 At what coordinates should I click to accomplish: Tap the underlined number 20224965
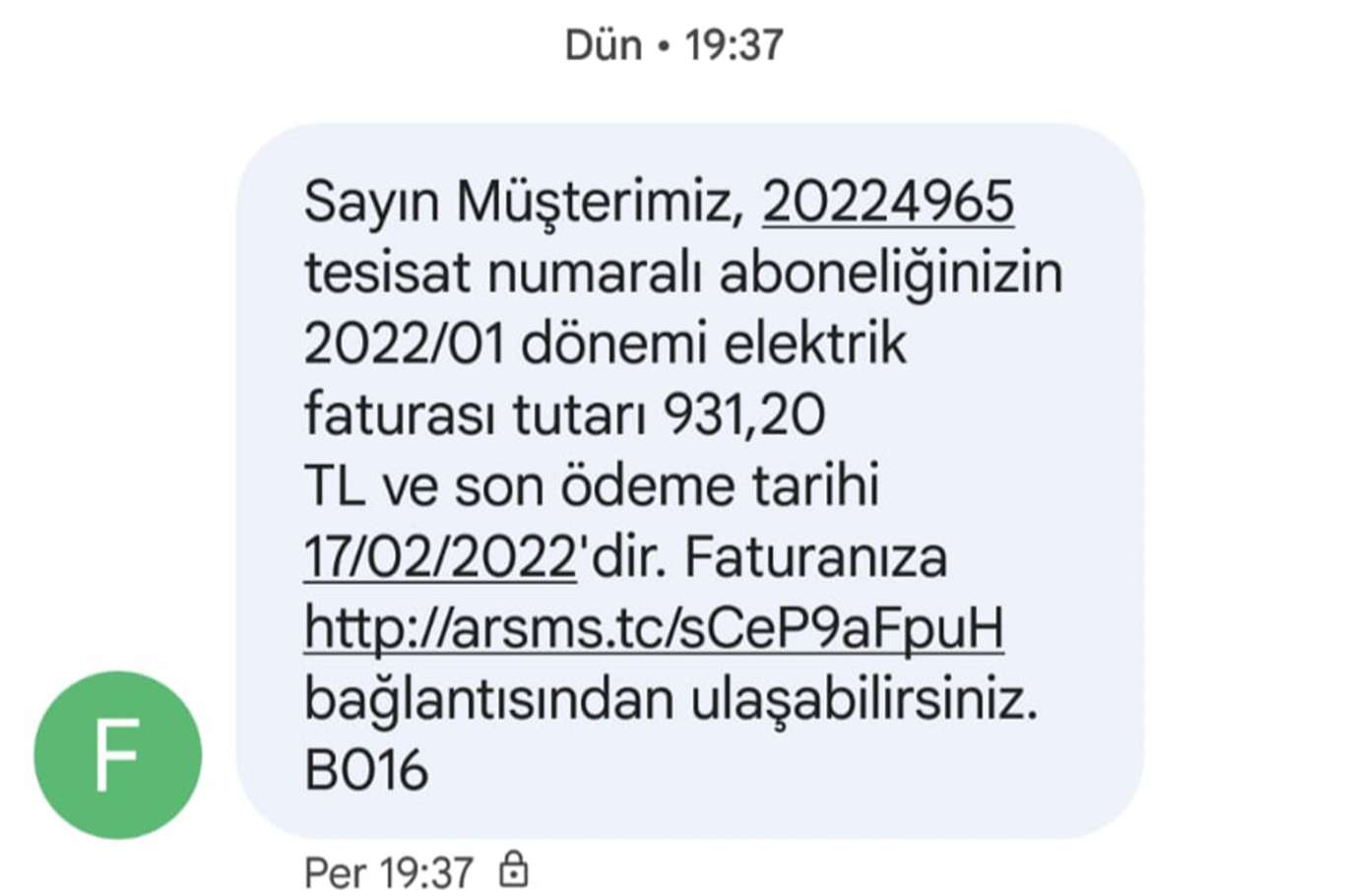887,202
